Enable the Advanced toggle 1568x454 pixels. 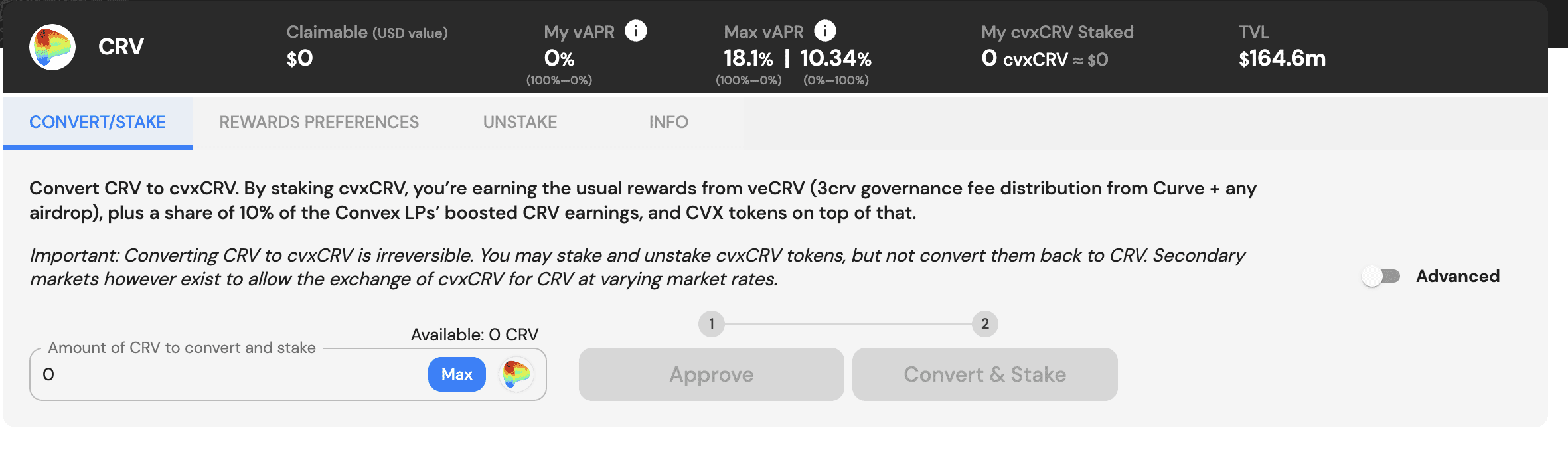click(1380, 276)
